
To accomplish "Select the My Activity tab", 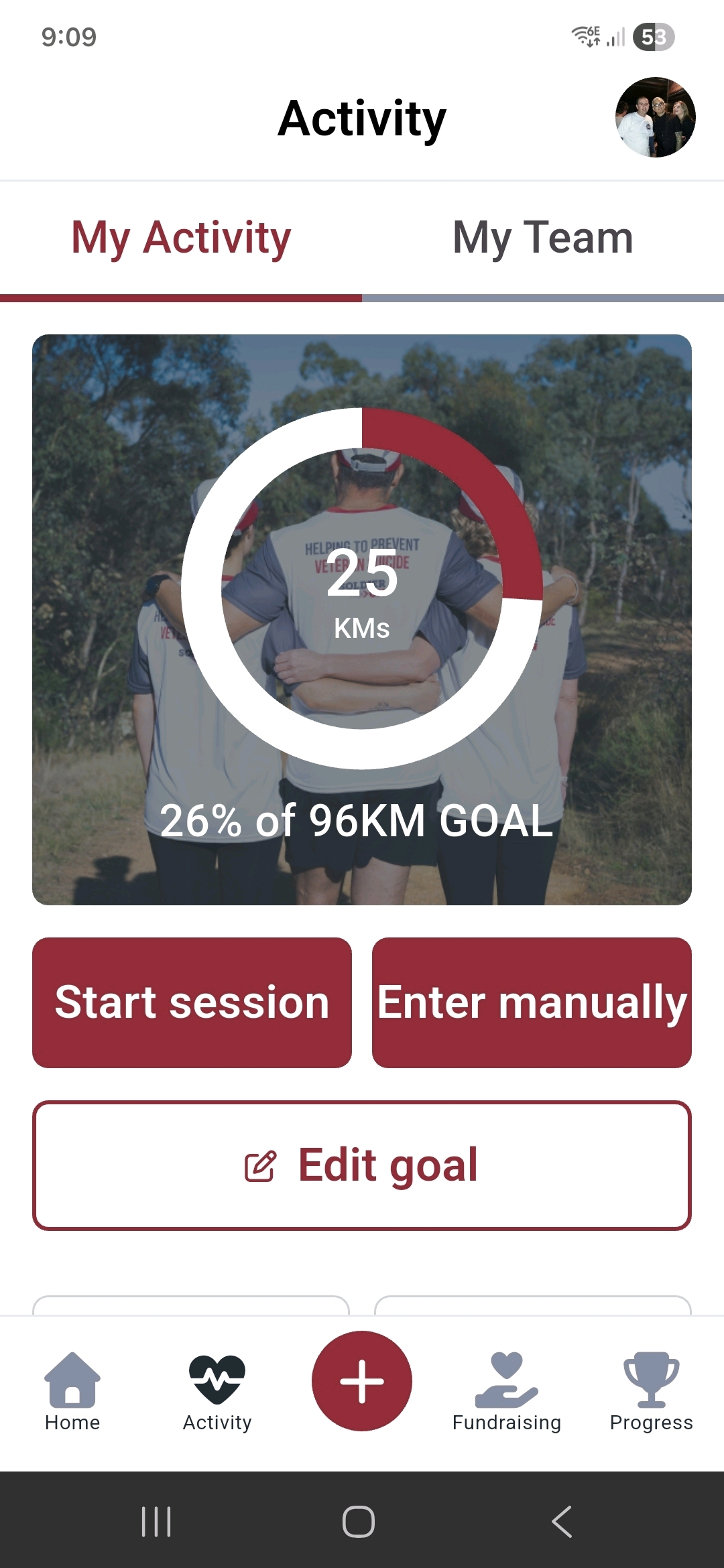I will pyautogui.click(x=181, y=238).
